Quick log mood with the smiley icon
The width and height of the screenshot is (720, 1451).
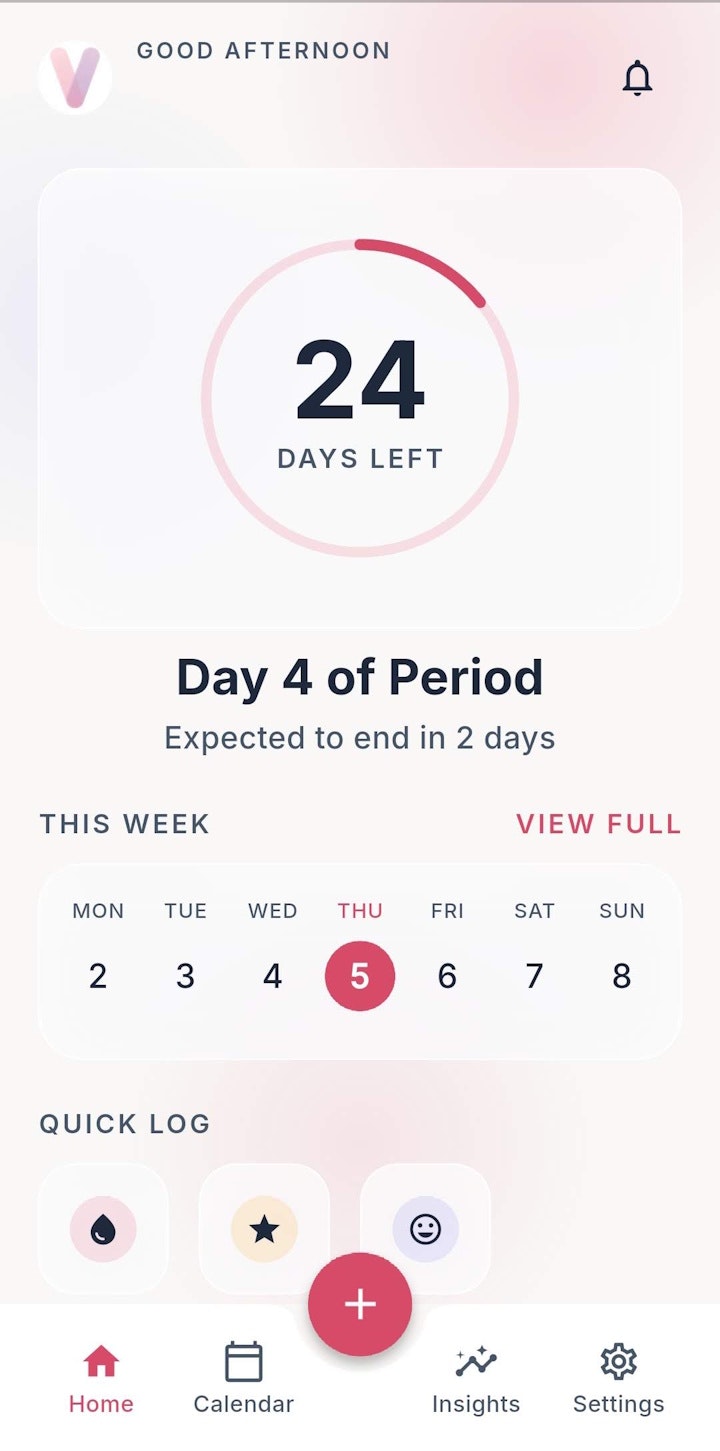[x=425, y=1229]
